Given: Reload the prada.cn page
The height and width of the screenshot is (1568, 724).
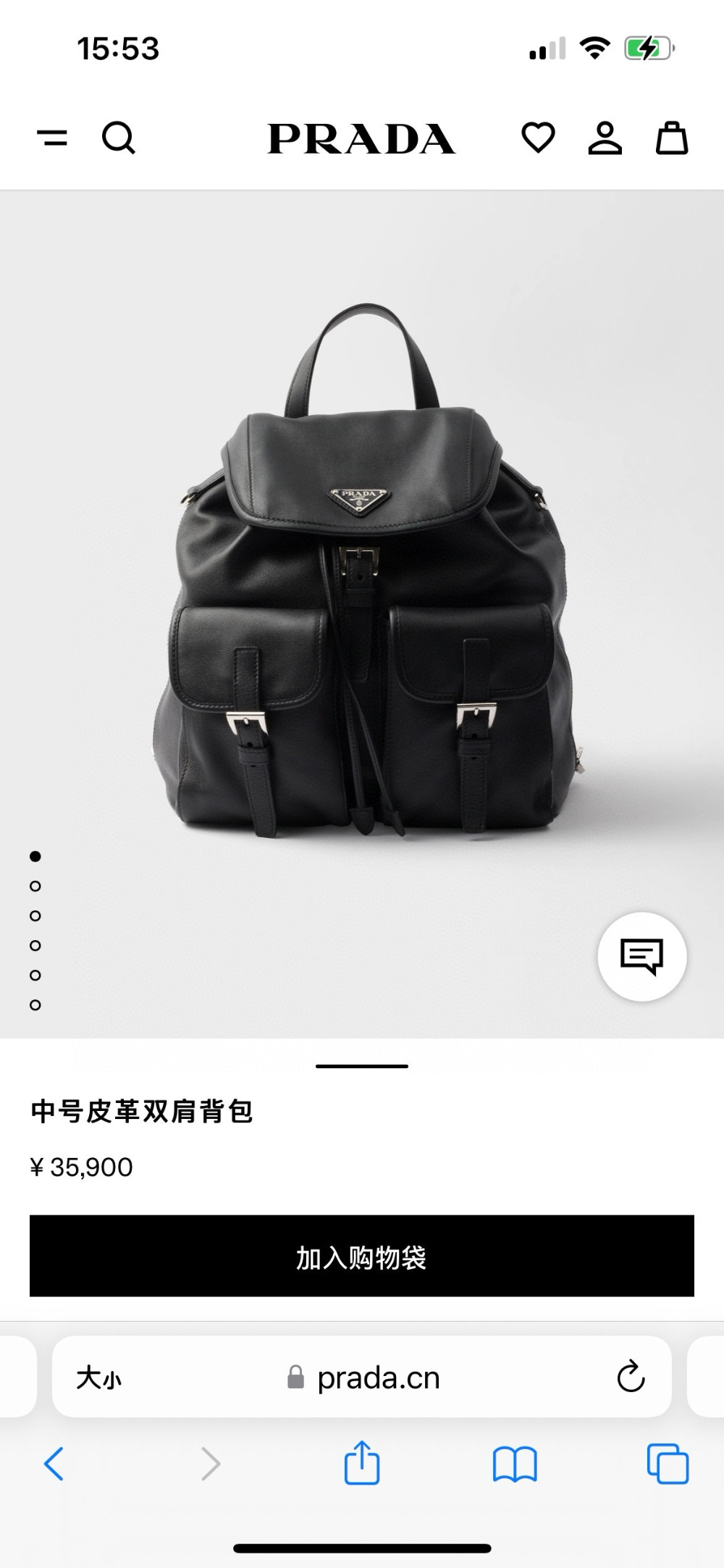Looking at the screenshot, I should click(x=631, y=1377).
